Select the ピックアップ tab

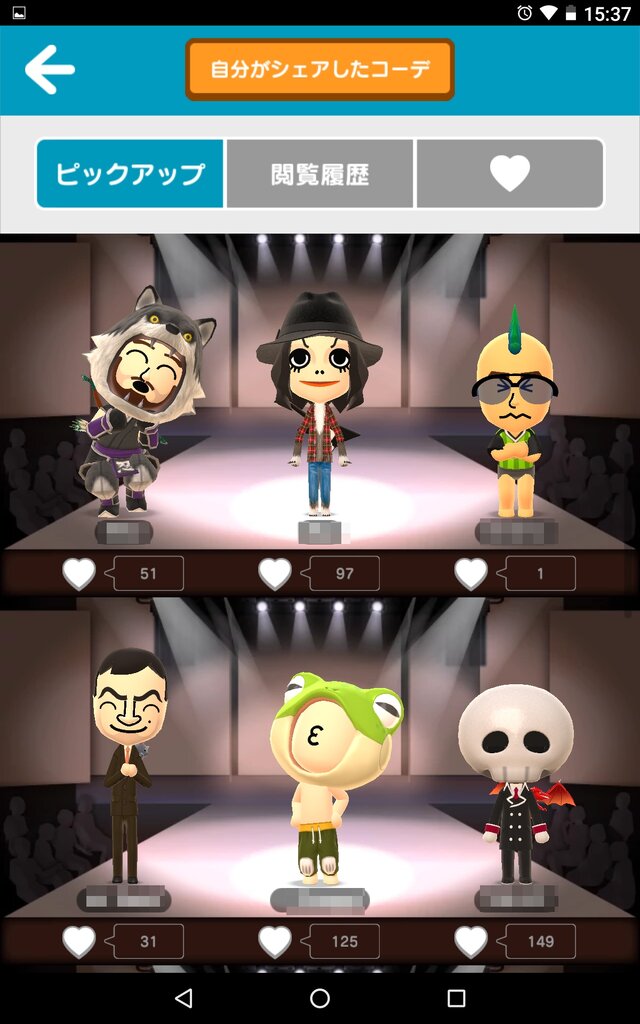[130, 174]
